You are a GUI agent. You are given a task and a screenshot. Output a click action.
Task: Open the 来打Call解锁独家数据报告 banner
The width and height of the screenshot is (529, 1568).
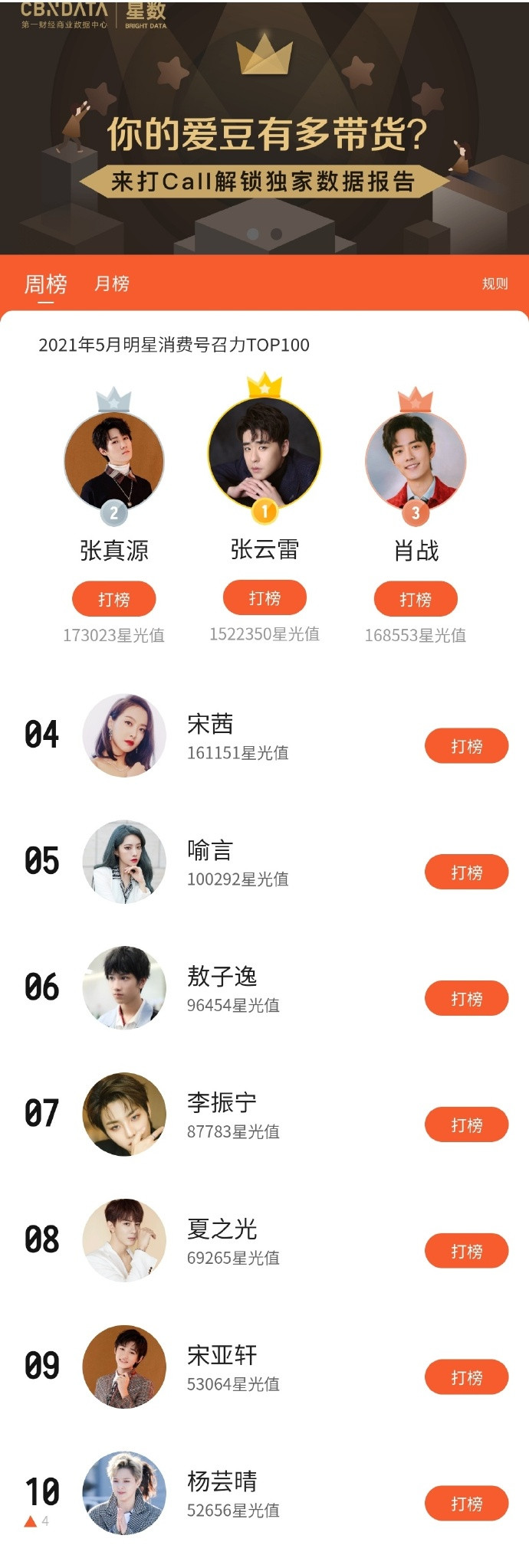pos(264,182)
